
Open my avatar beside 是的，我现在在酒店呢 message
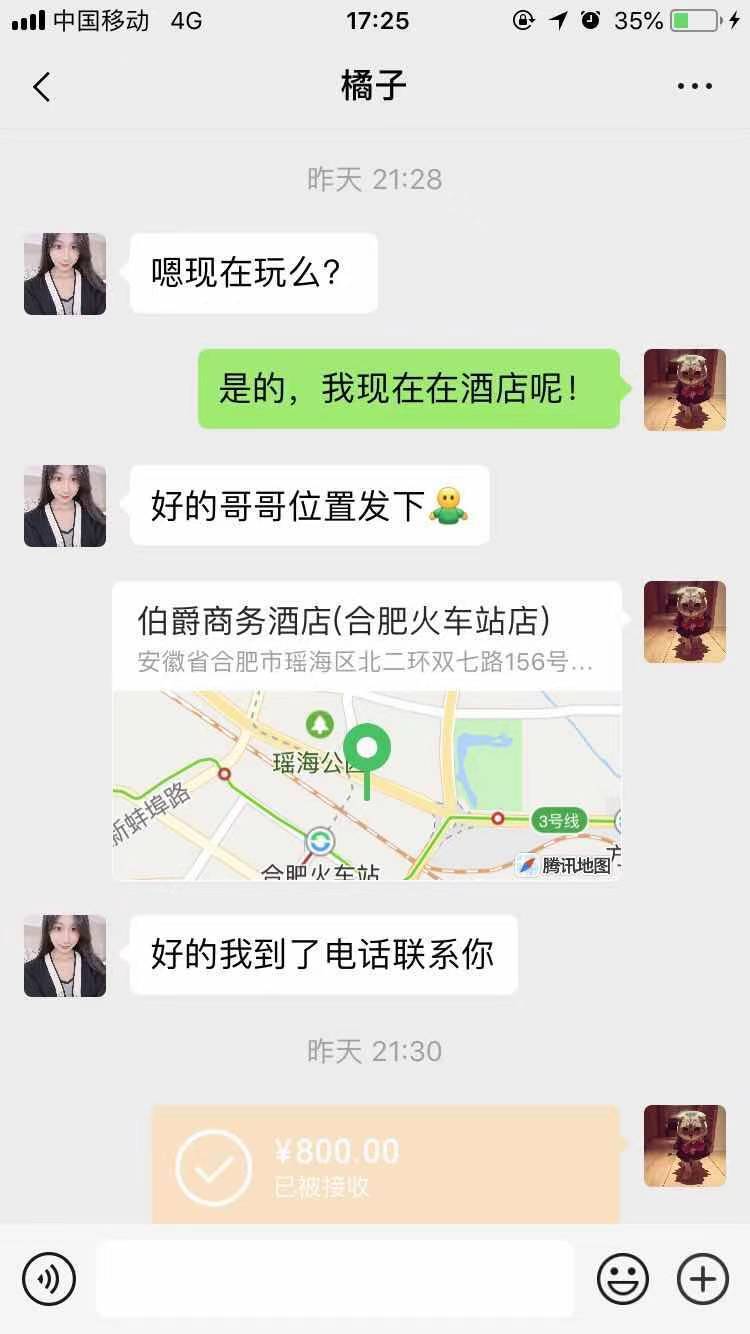coord(684,390)
